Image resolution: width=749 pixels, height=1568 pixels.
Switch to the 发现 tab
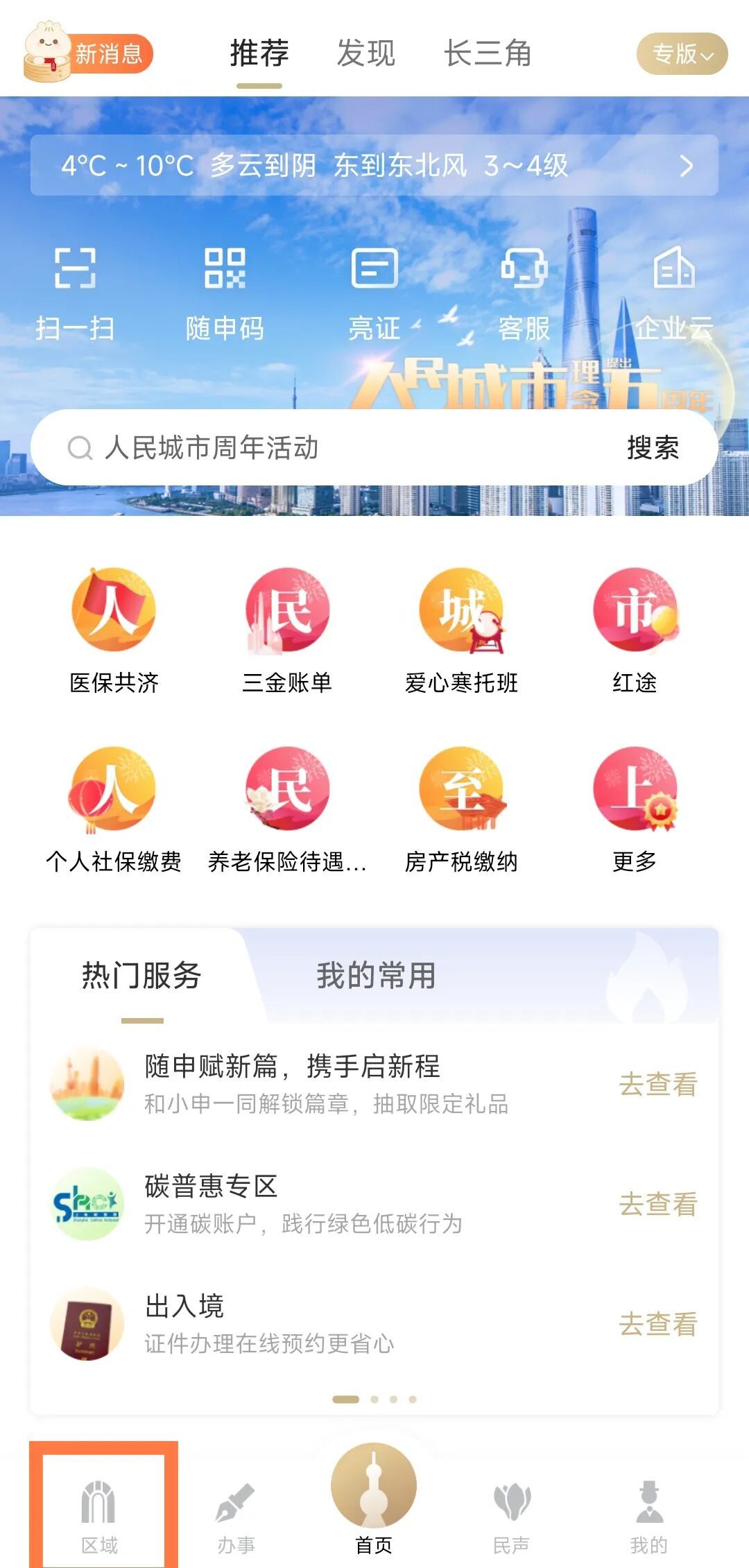tap(365, 54)
